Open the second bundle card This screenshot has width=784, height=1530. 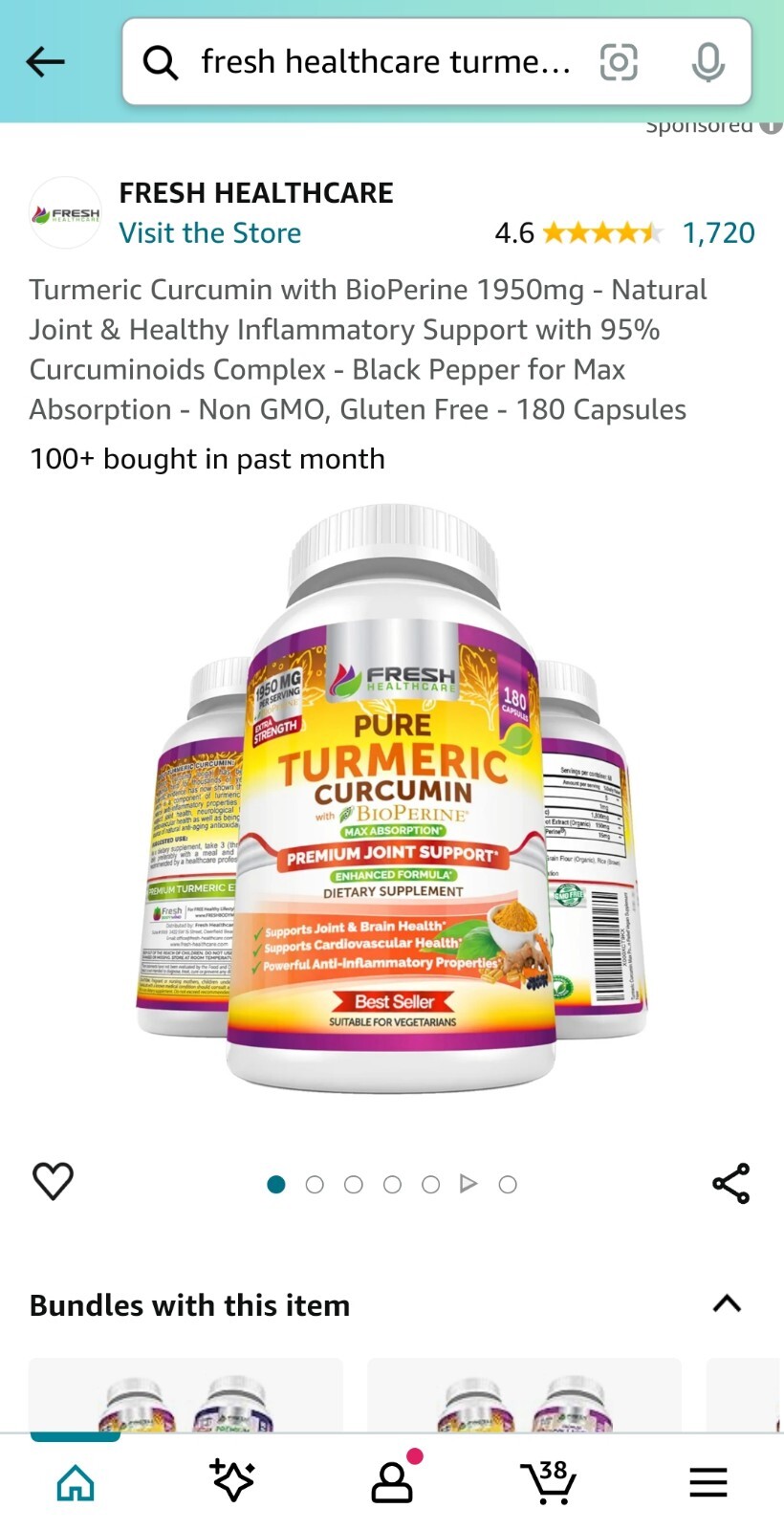[524, 1394]
